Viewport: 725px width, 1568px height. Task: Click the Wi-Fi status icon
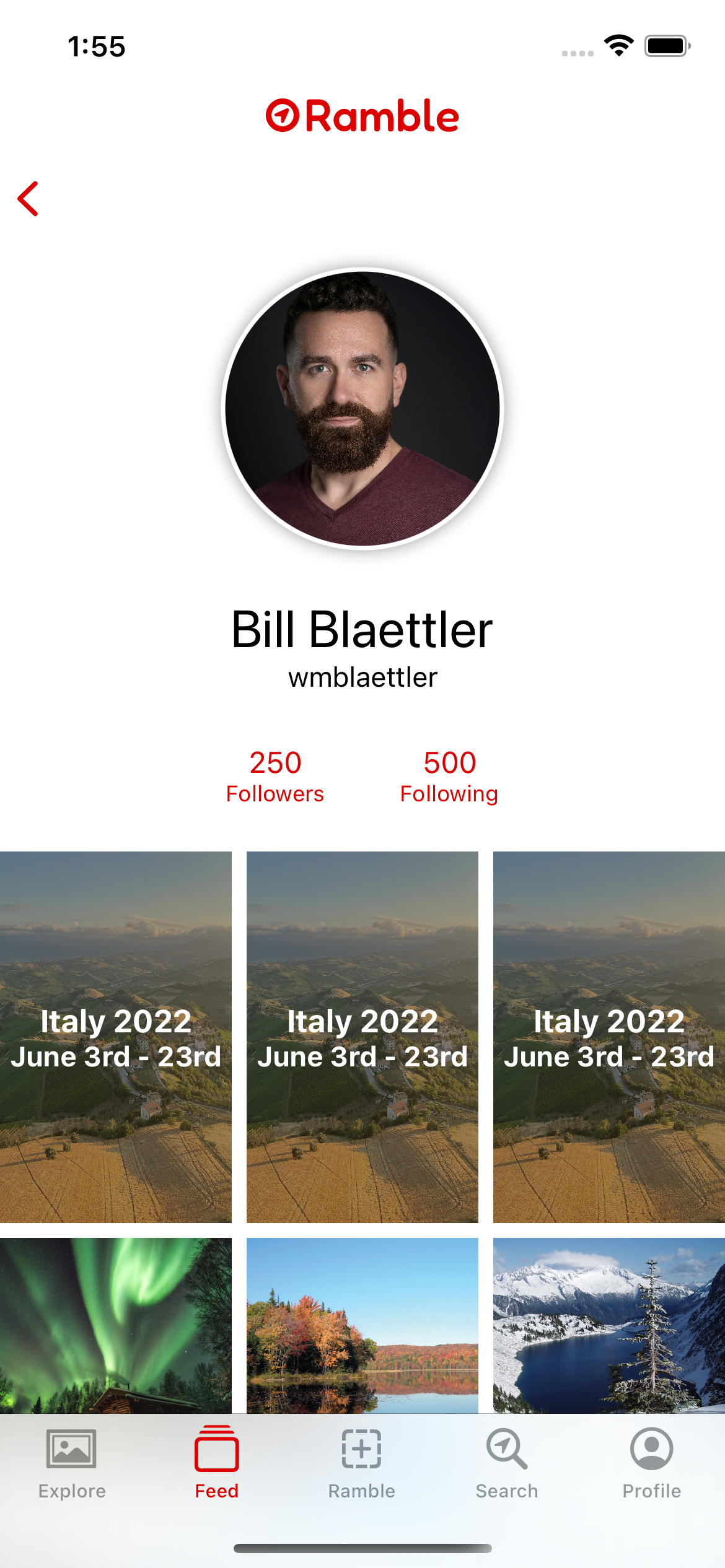618,45
